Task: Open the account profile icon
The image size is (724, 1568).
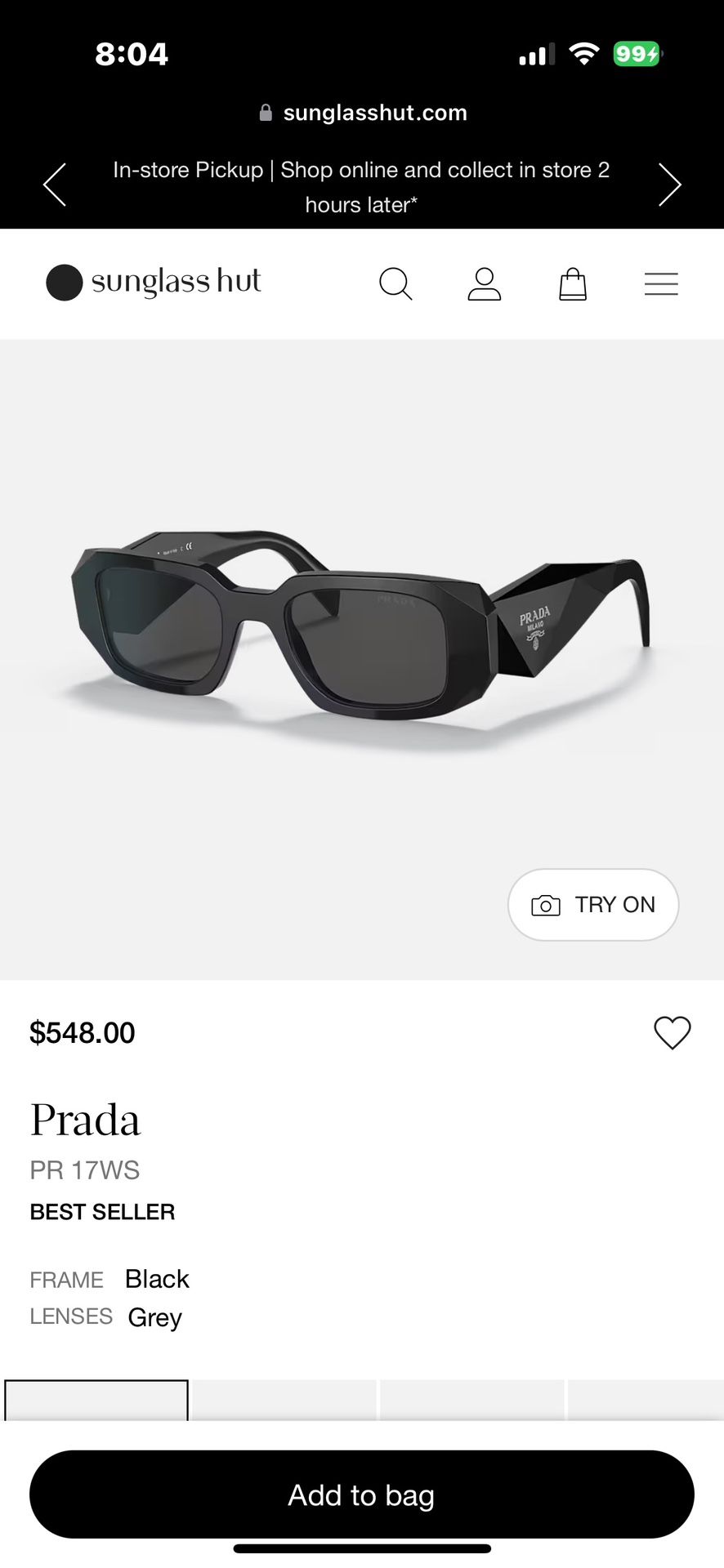Action: click(484, 284)
